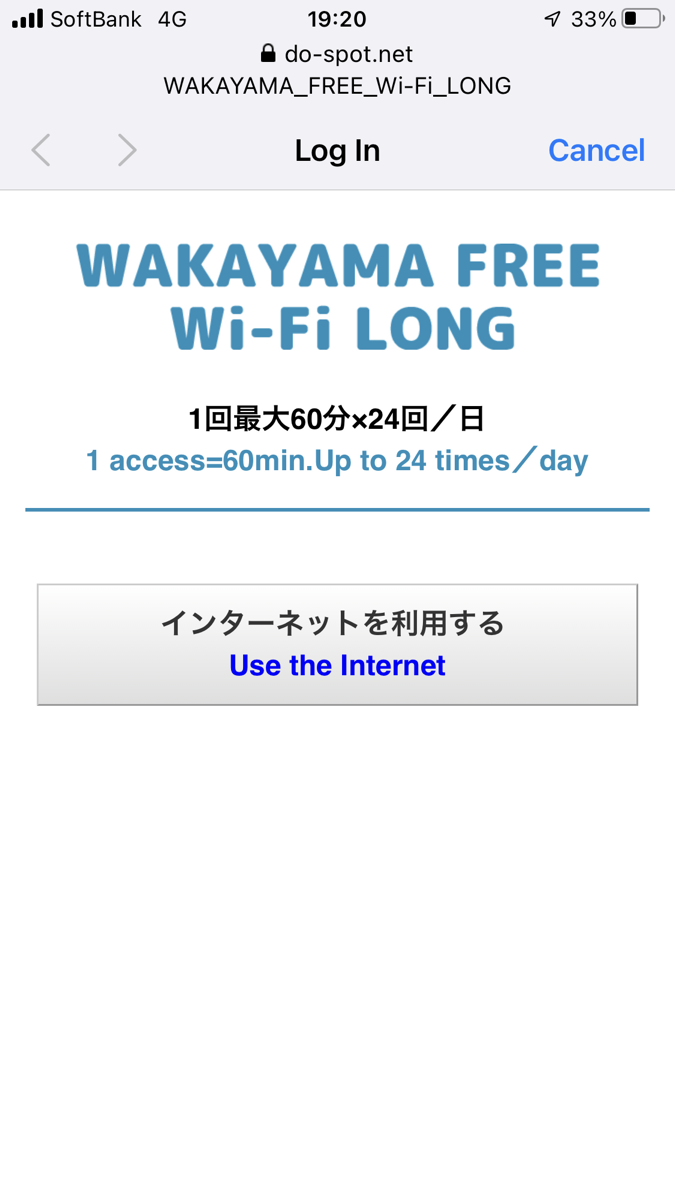The image size is (675, 1200).
Task: Tap the Use the Internet button
Action: pos(337,645)
